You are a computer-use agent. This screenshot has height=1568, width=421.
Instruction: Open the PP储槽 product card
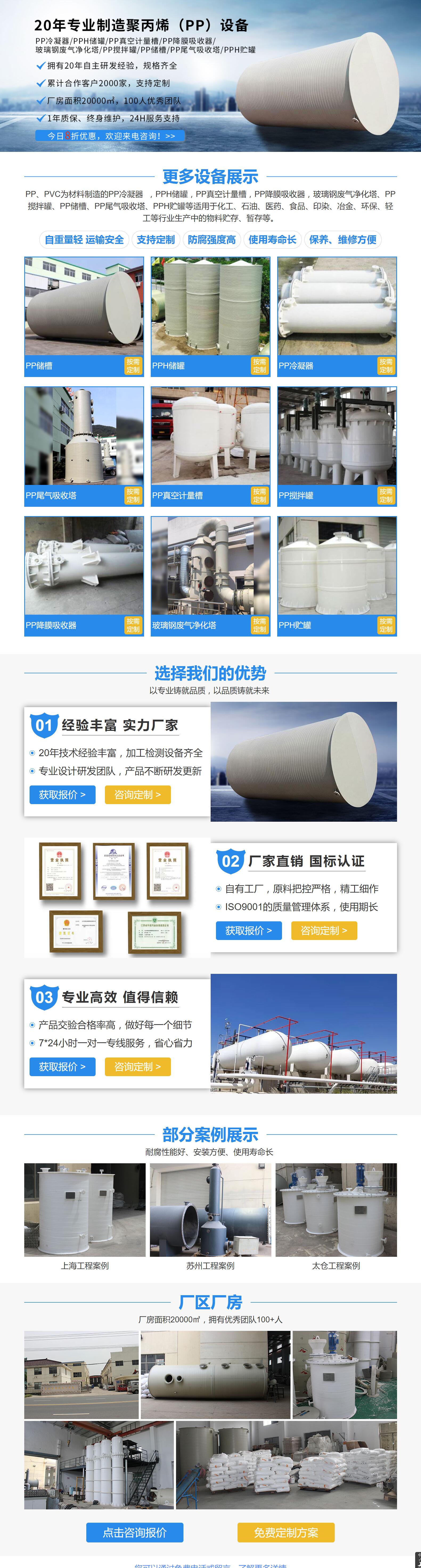(84, 317)
